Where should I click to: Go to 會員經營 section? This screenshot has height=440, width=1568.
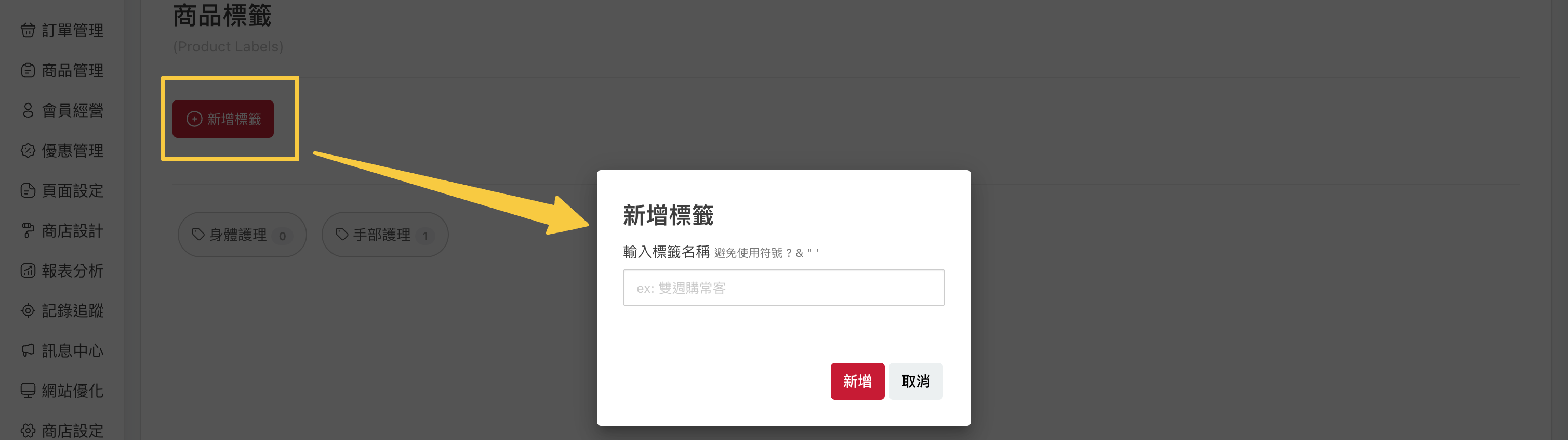point(62,110)
